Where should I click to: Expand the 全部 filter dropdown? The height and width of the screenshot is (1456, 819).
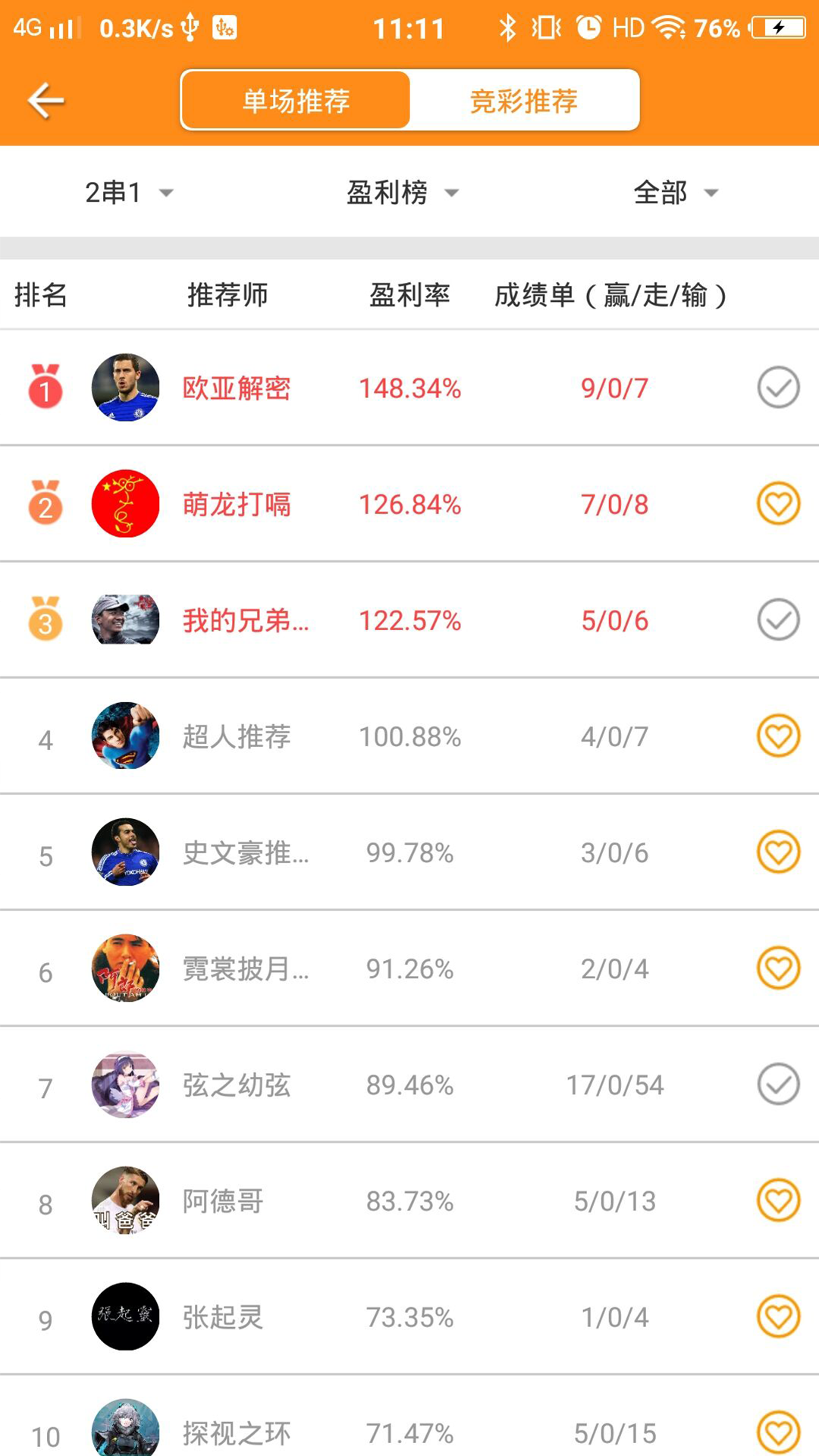(675, 193)
